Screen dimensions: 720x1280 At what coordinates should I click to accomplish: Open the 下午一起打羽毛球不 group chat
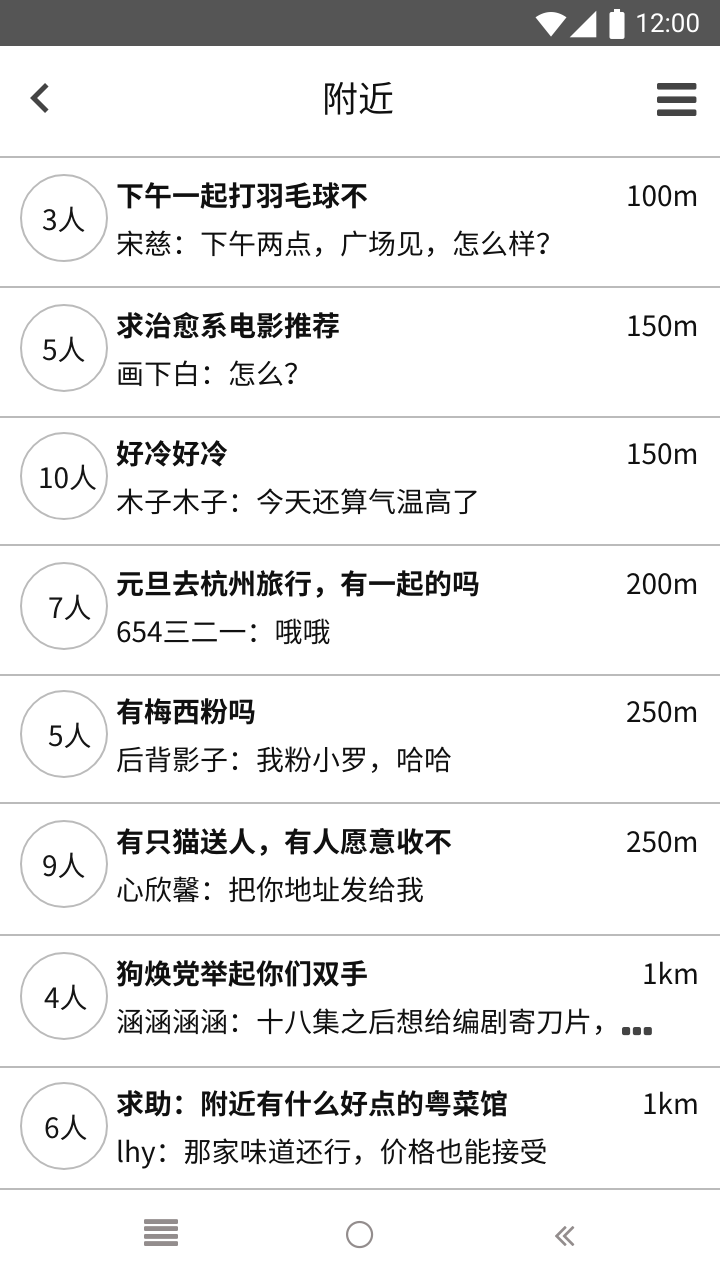click(360, 220)
